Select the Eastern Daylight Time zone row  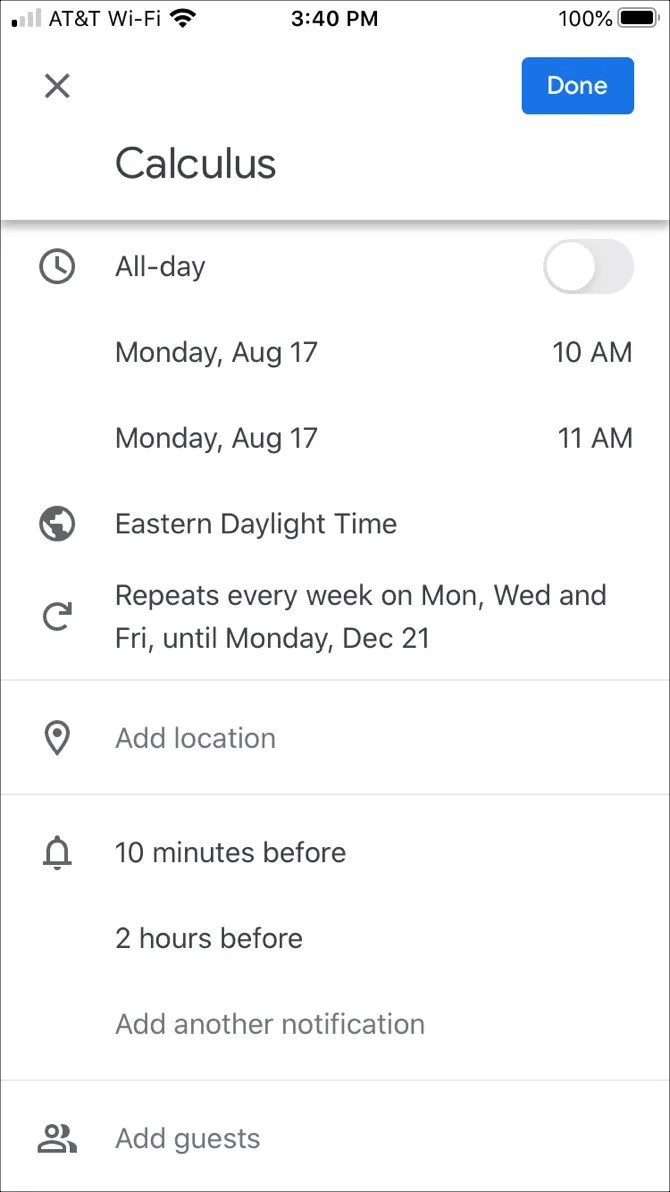pyautogui.click(x=256, y=524)
